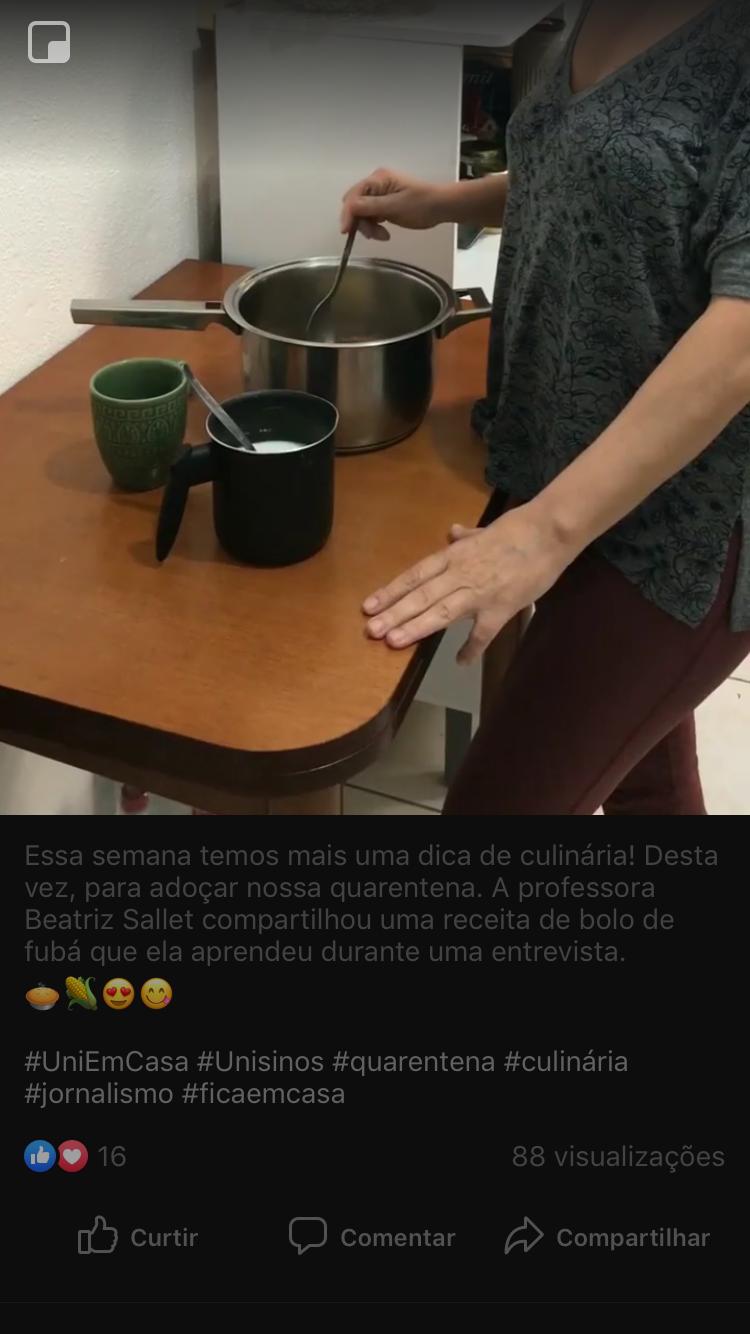750x1334 pixels.
Task: Open the #jornalismo hashtag
Action: (x=99, y=1093)
